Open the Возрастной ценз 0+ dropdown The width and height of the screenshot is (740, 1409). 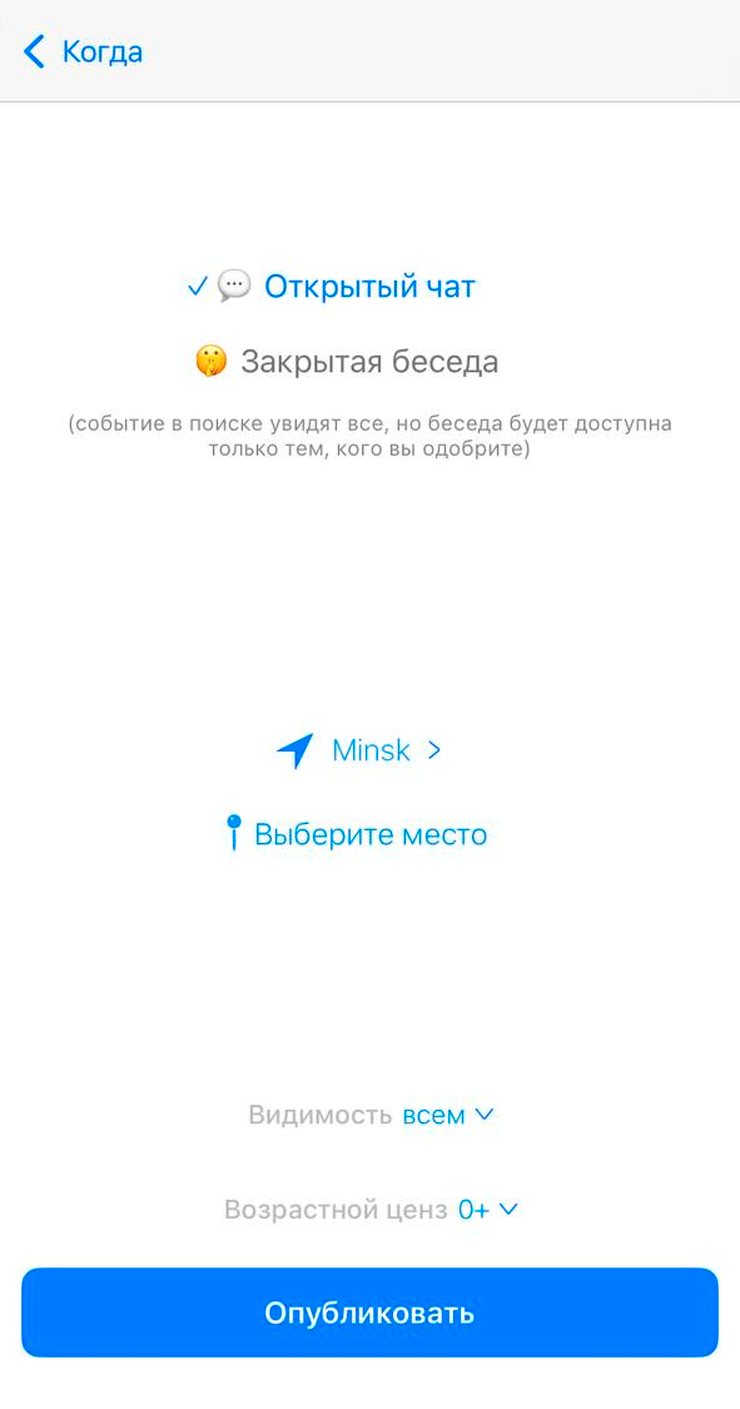coord(486,1210)
